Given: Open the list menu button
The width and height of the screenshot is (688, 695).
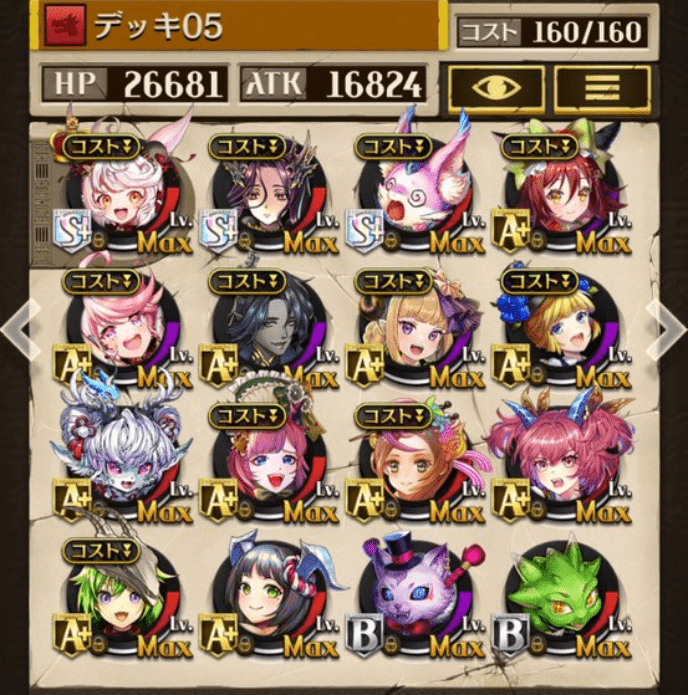Looking at the screenshot, I should coord(602,87).
